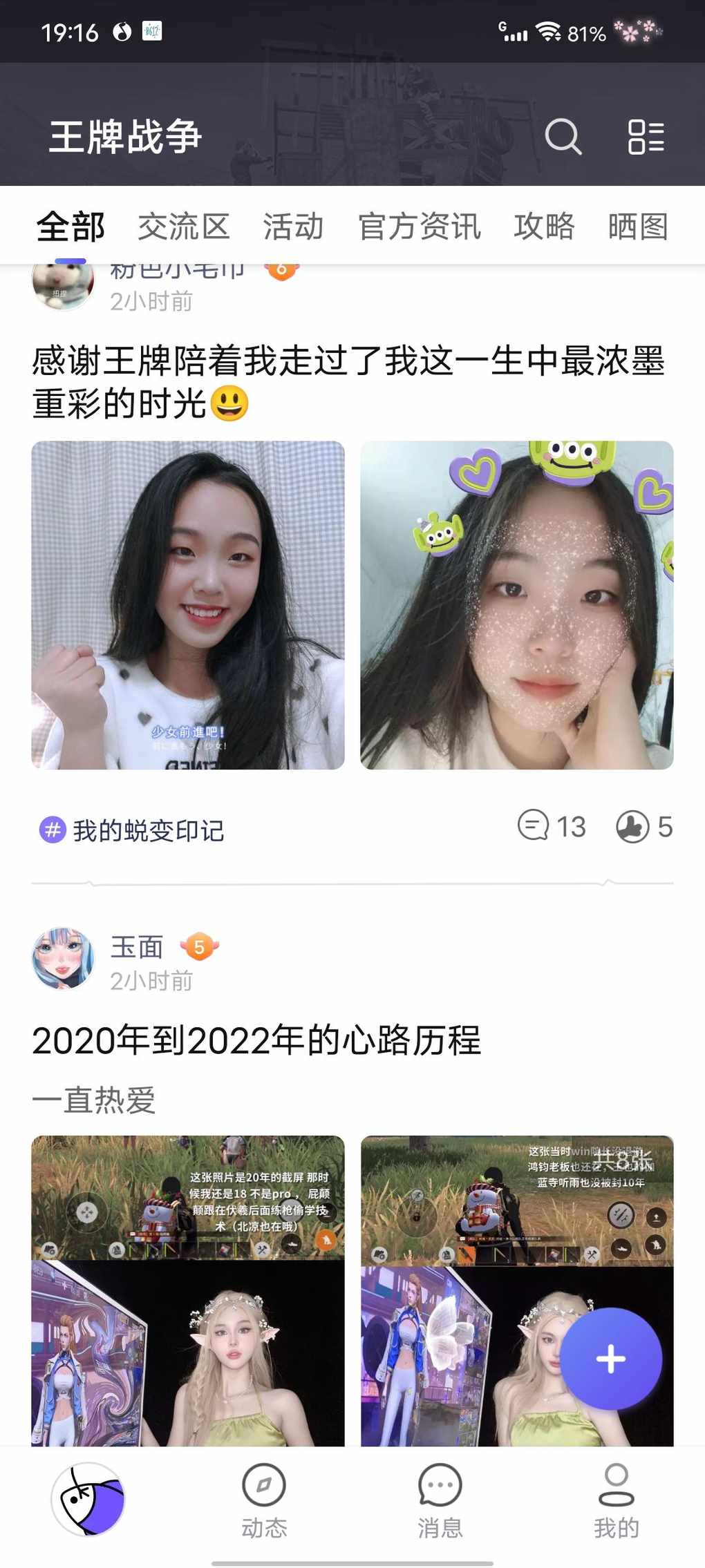Tap the fish logo home tab
The image size is (705, 1568).
tap(88, 1499)
